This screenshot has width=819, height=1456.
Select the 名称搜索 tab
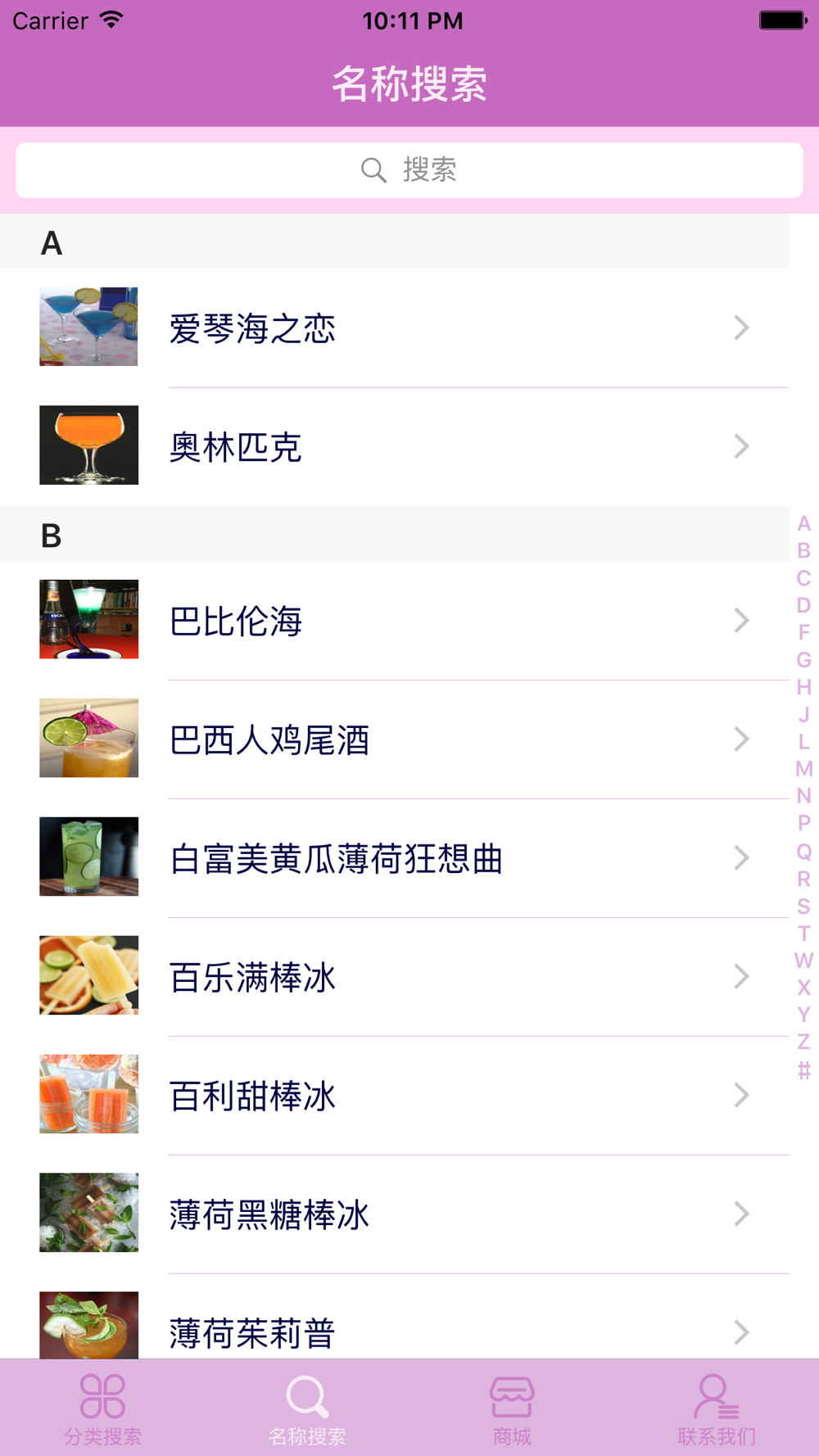(x=307, y=1409)
